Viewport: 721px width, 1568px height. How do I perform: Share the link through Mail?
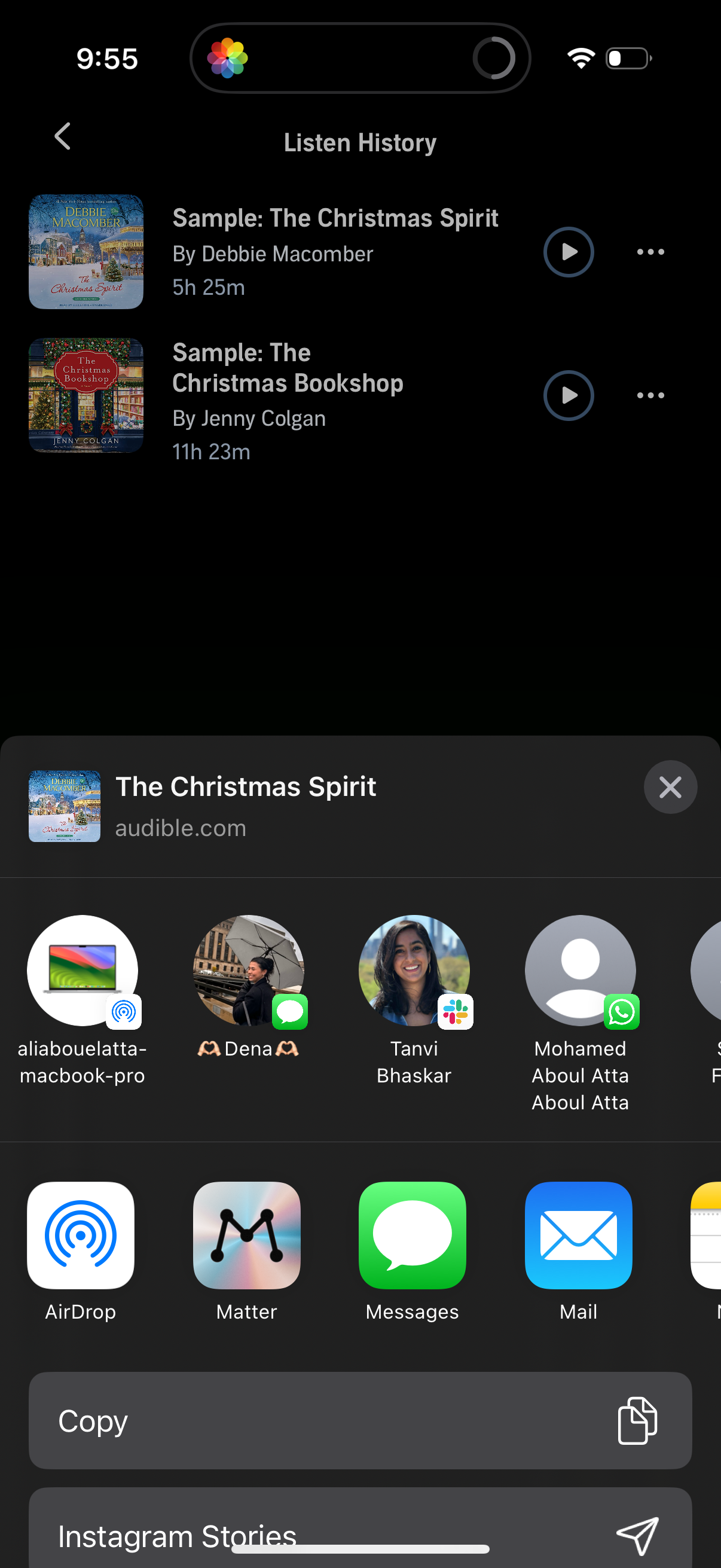(578, 1235)
